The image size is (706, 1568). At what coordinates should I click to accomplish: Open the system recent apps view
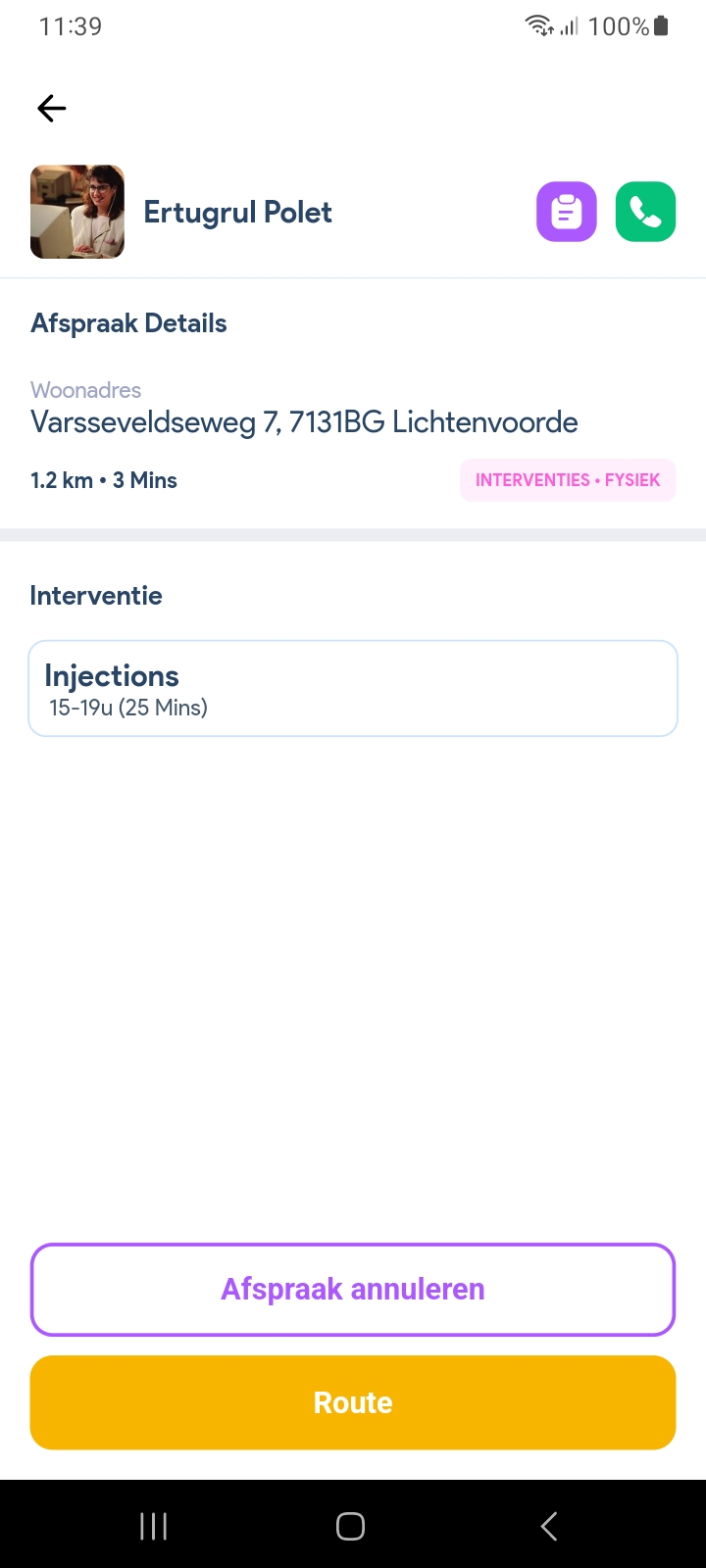154,1526
